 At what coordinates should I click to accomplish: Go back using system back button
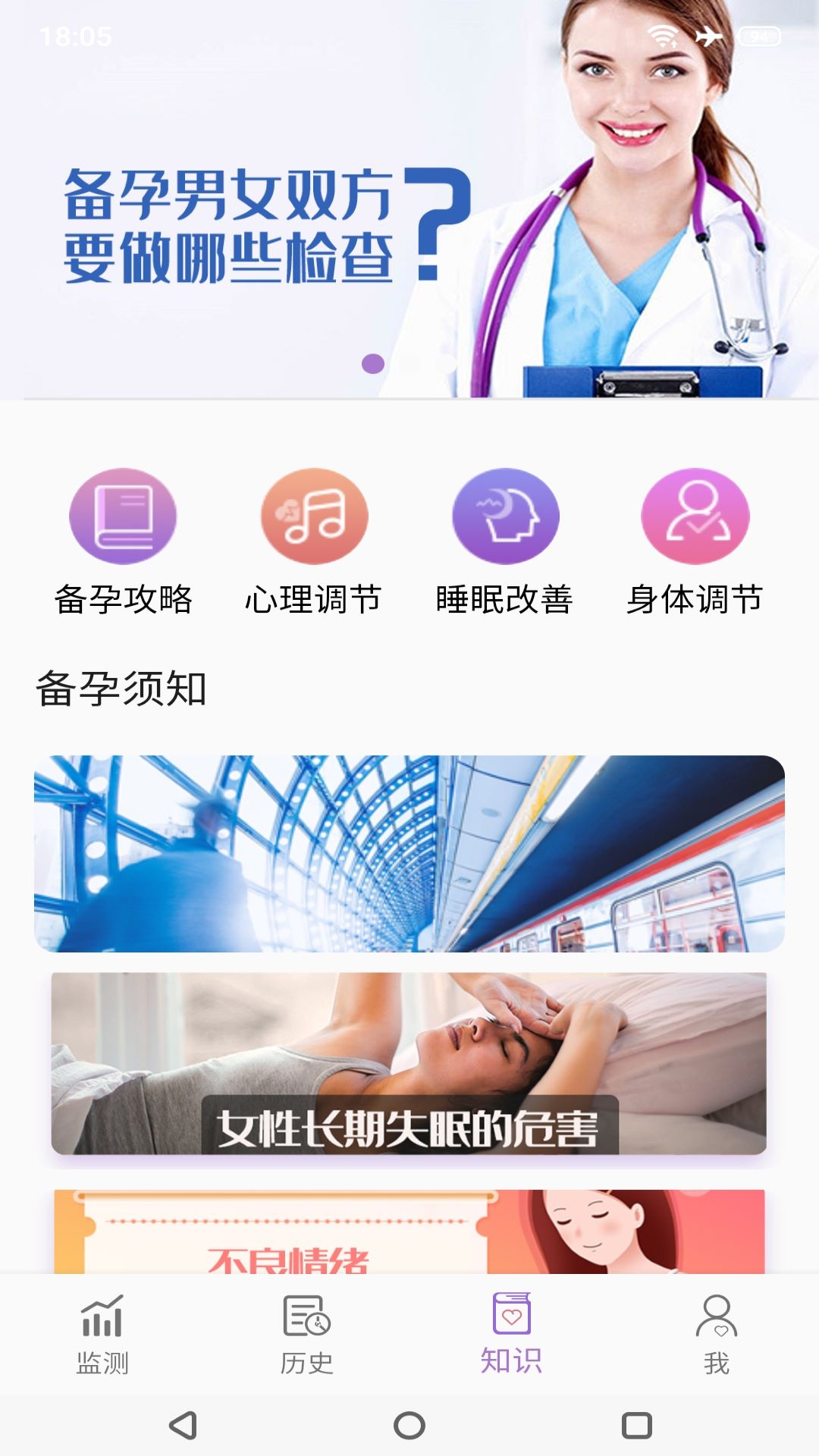(x=183, y=1426)
